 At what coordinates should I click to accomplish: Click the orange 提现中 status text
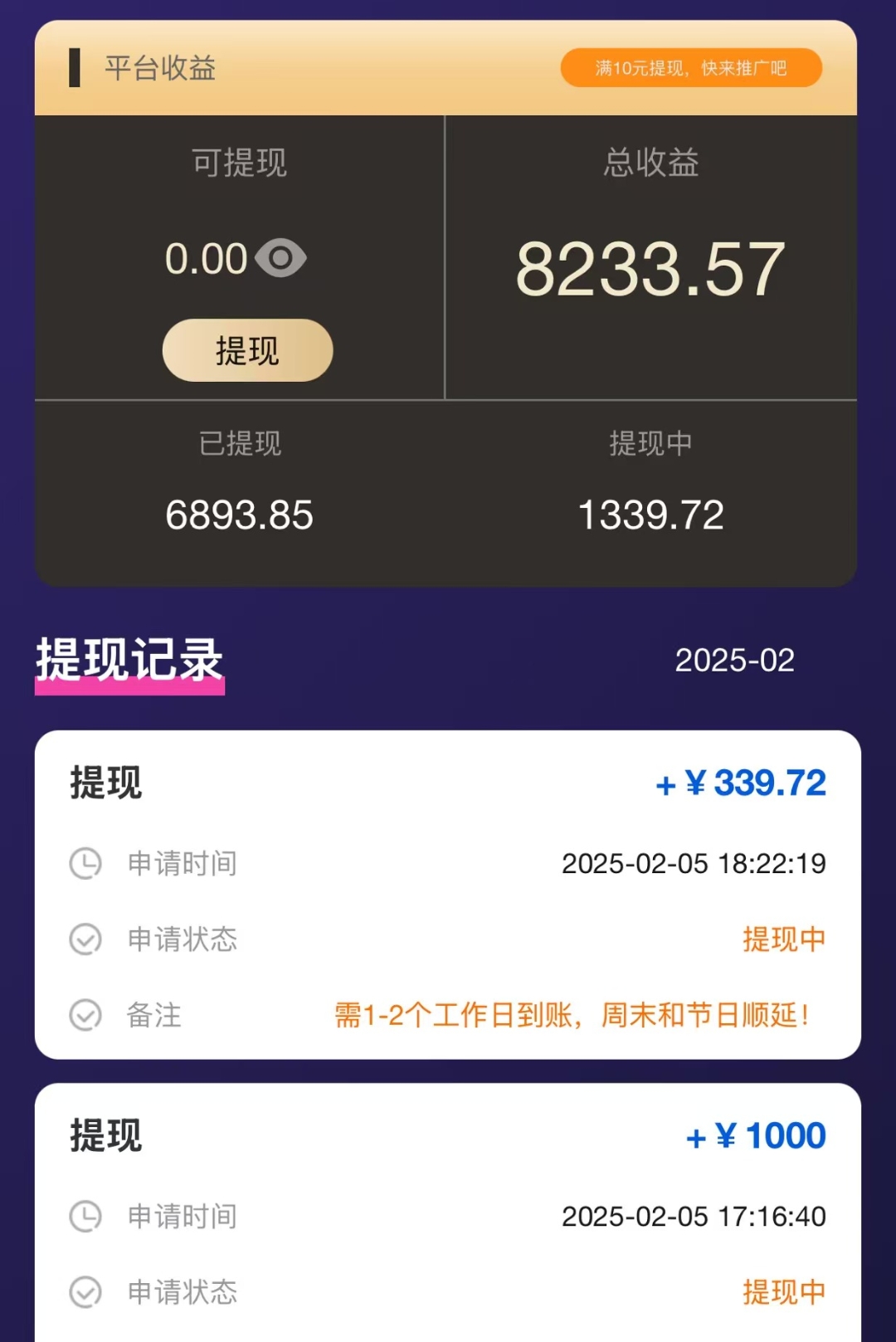[x=784, y=939]
